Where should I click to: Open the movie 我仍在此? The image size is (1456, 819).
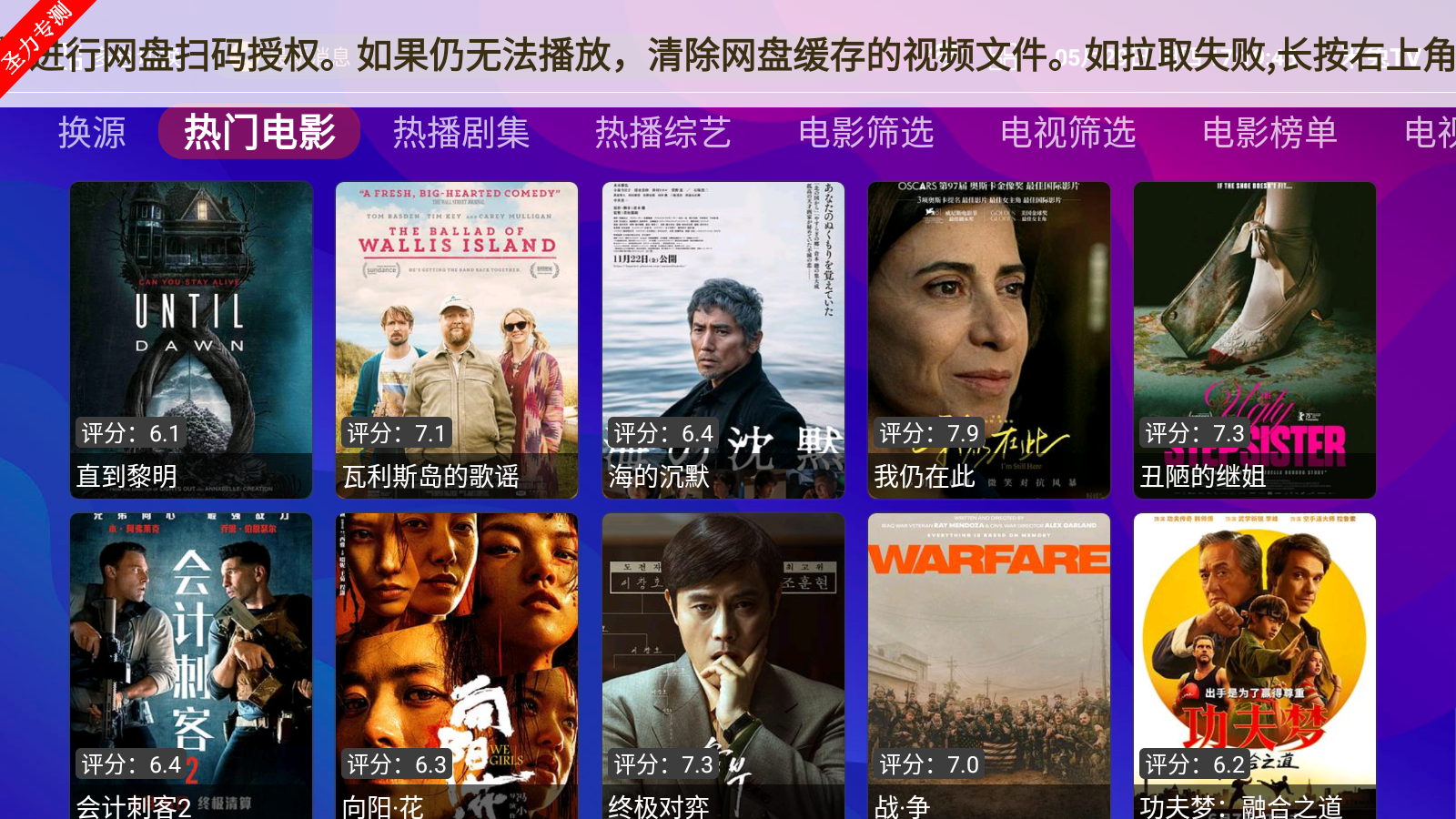point(989,339)
